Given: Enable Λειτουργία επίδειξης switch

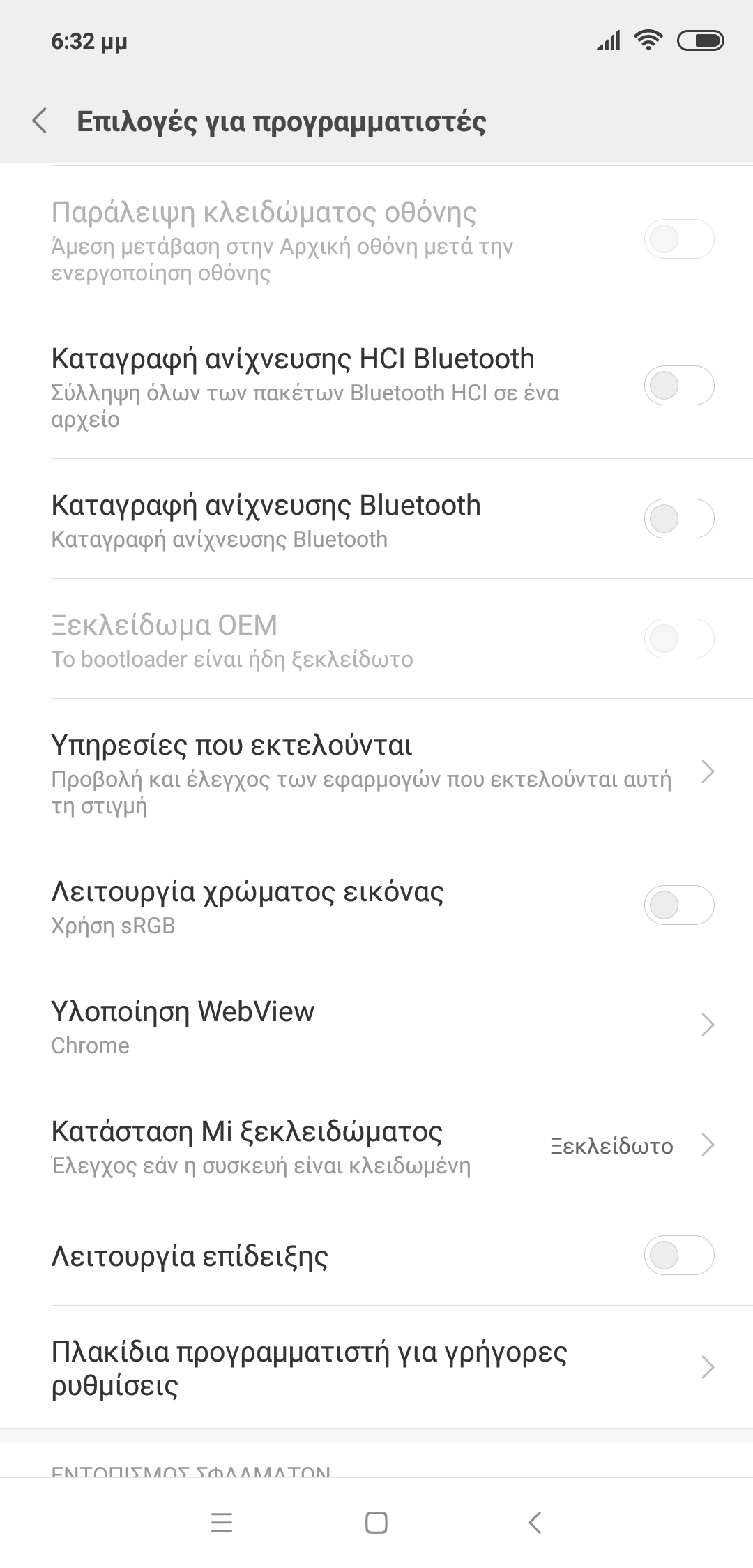Looking at the screenshot, I should (678, 1255).
